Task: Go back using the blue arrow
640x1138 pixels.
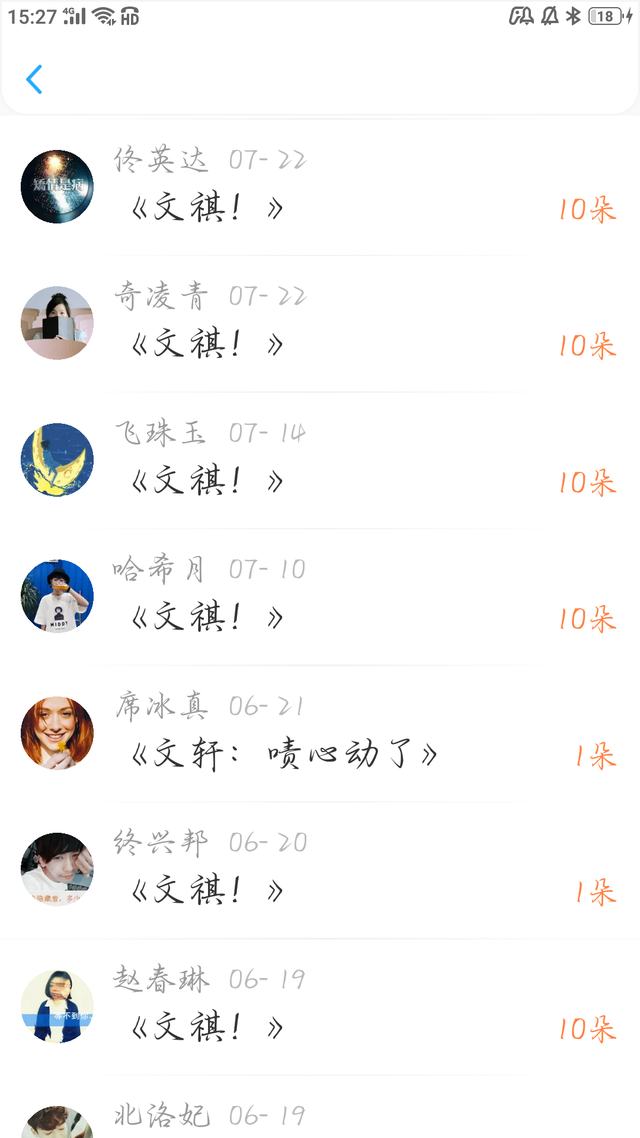Action: click(x=35, y=80)
